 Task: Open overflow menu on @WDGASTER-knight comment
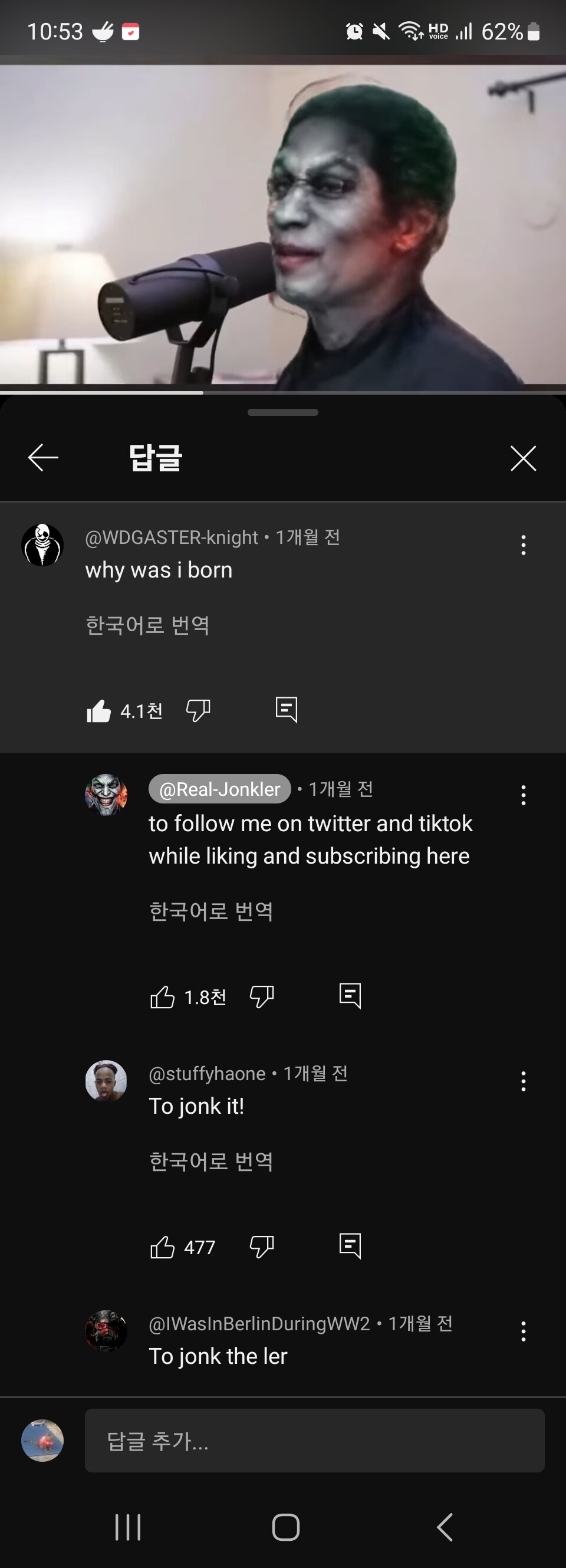point(523,544)
